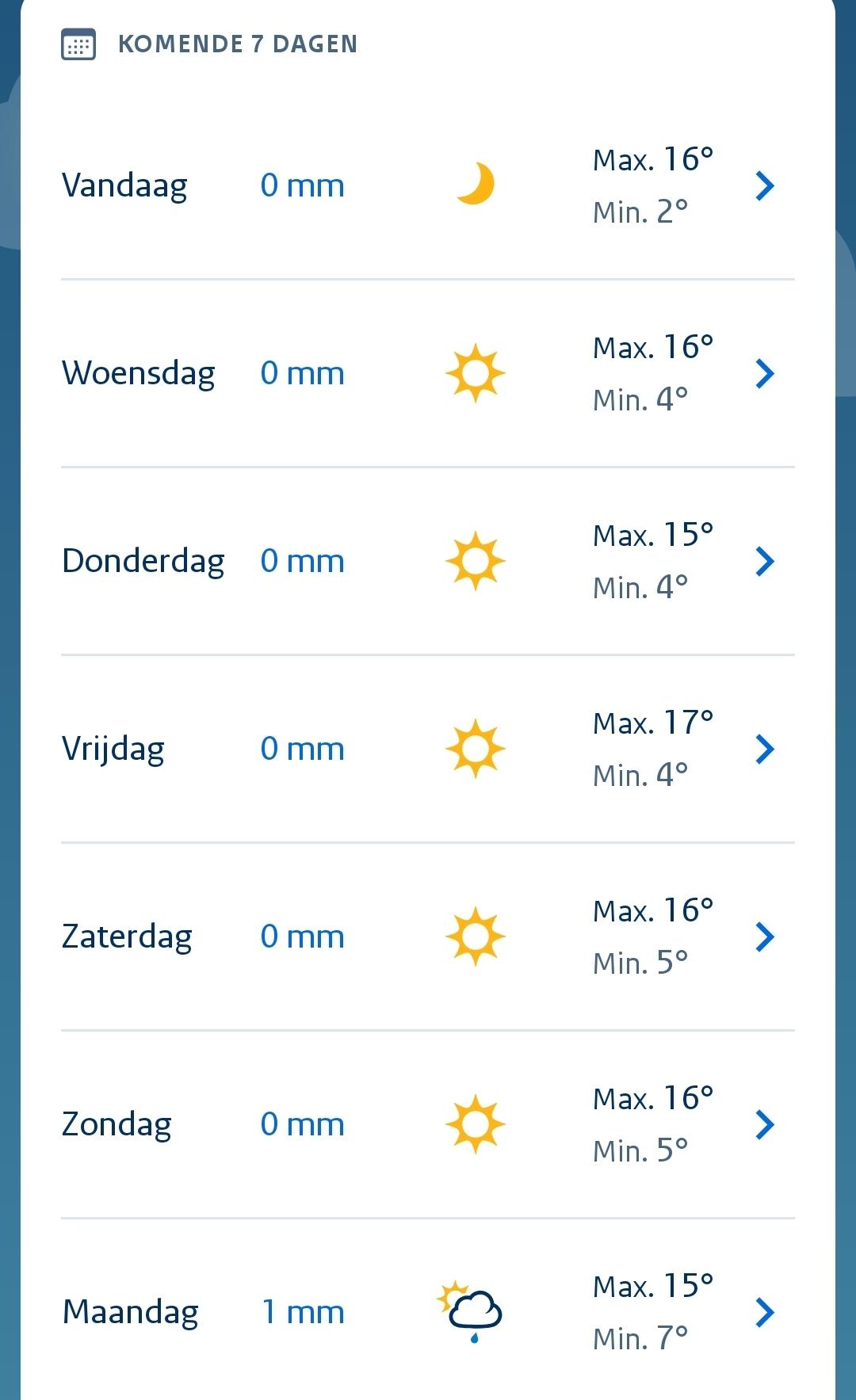The width and height of the screenshot is (856, 1400).
Task: Open today's forecast row Vandaag
Action: click(x=428, y=185)
